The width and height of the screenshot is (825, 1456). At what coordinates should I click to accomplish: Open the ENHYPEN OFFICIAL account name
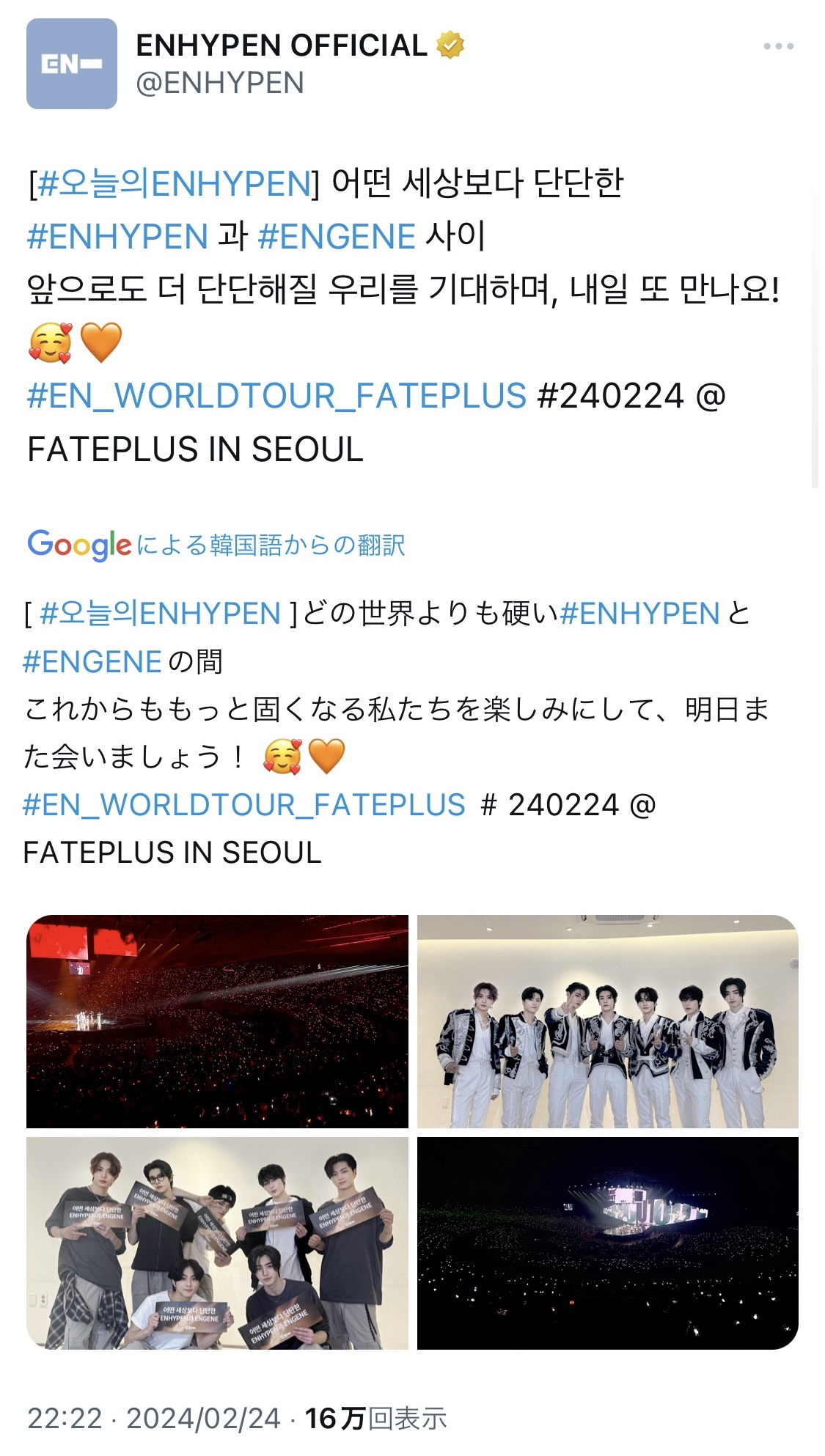pos(282,45)
